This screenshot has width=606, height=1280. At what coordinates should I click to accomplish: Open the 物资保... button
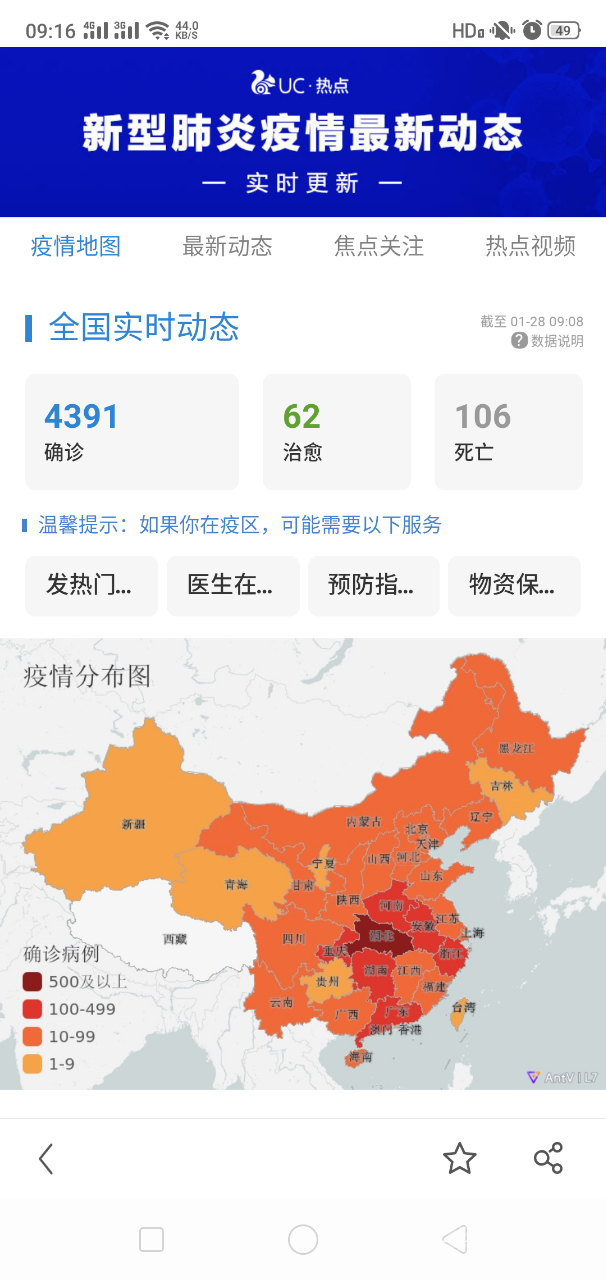[514, 585]
